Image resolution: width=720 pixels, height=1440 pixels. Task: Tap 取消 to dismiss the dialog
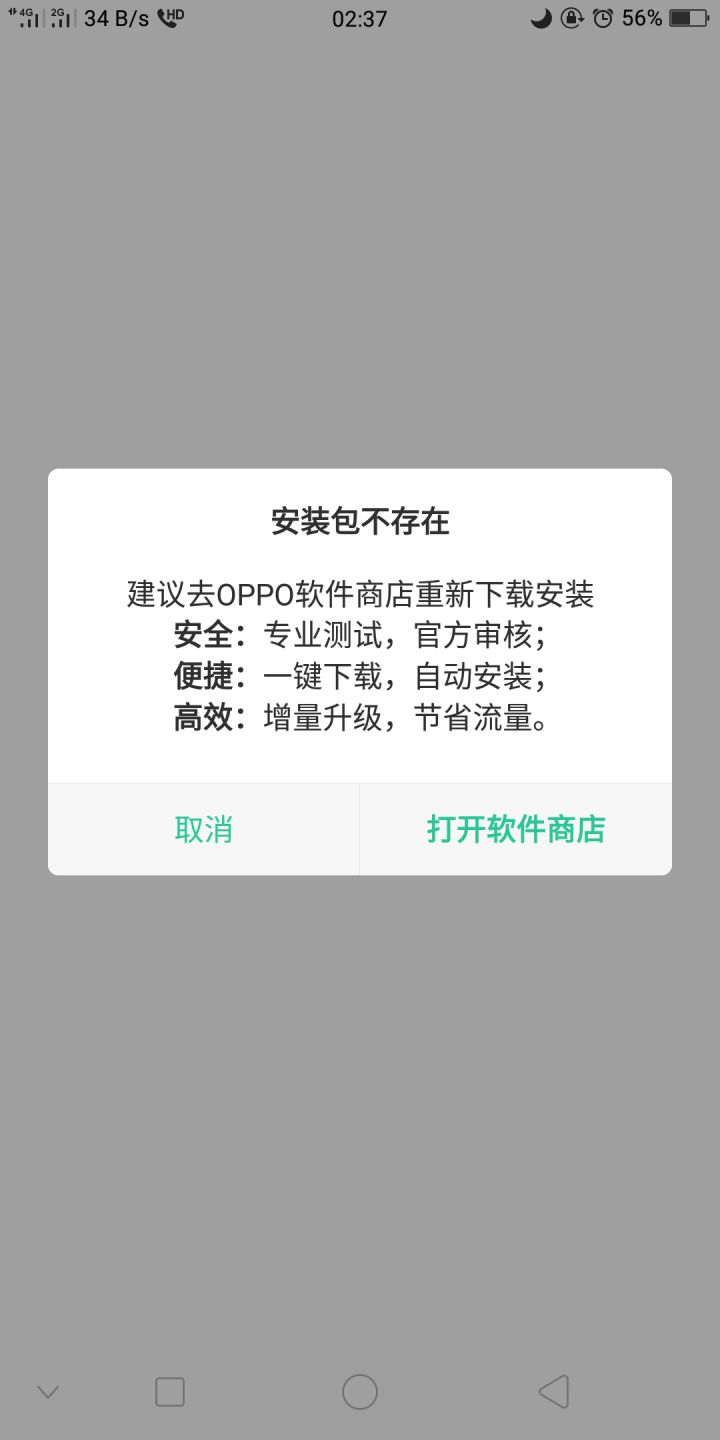(x=203, y=829)
